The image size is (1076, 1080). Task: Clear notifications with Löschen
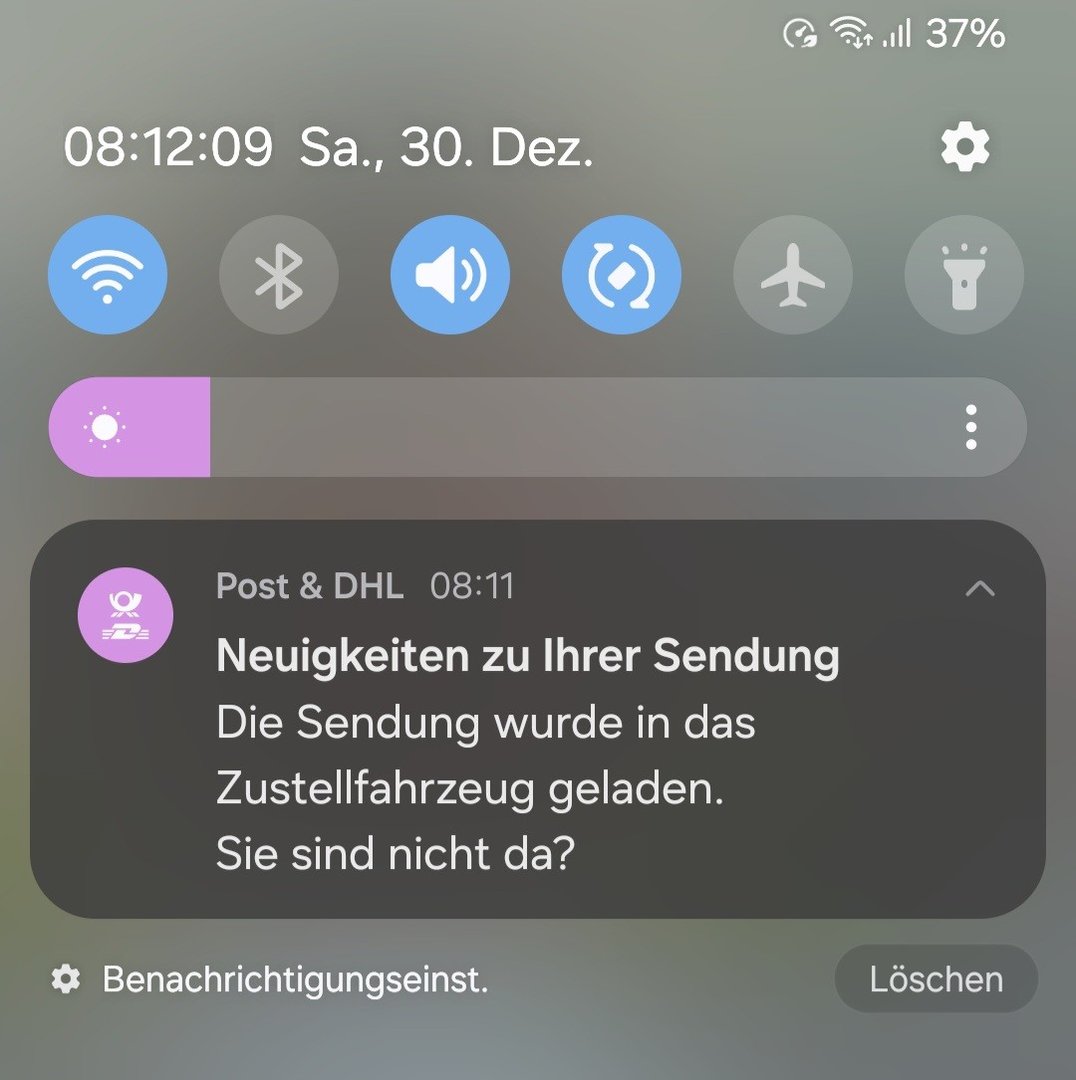point(936,979)
